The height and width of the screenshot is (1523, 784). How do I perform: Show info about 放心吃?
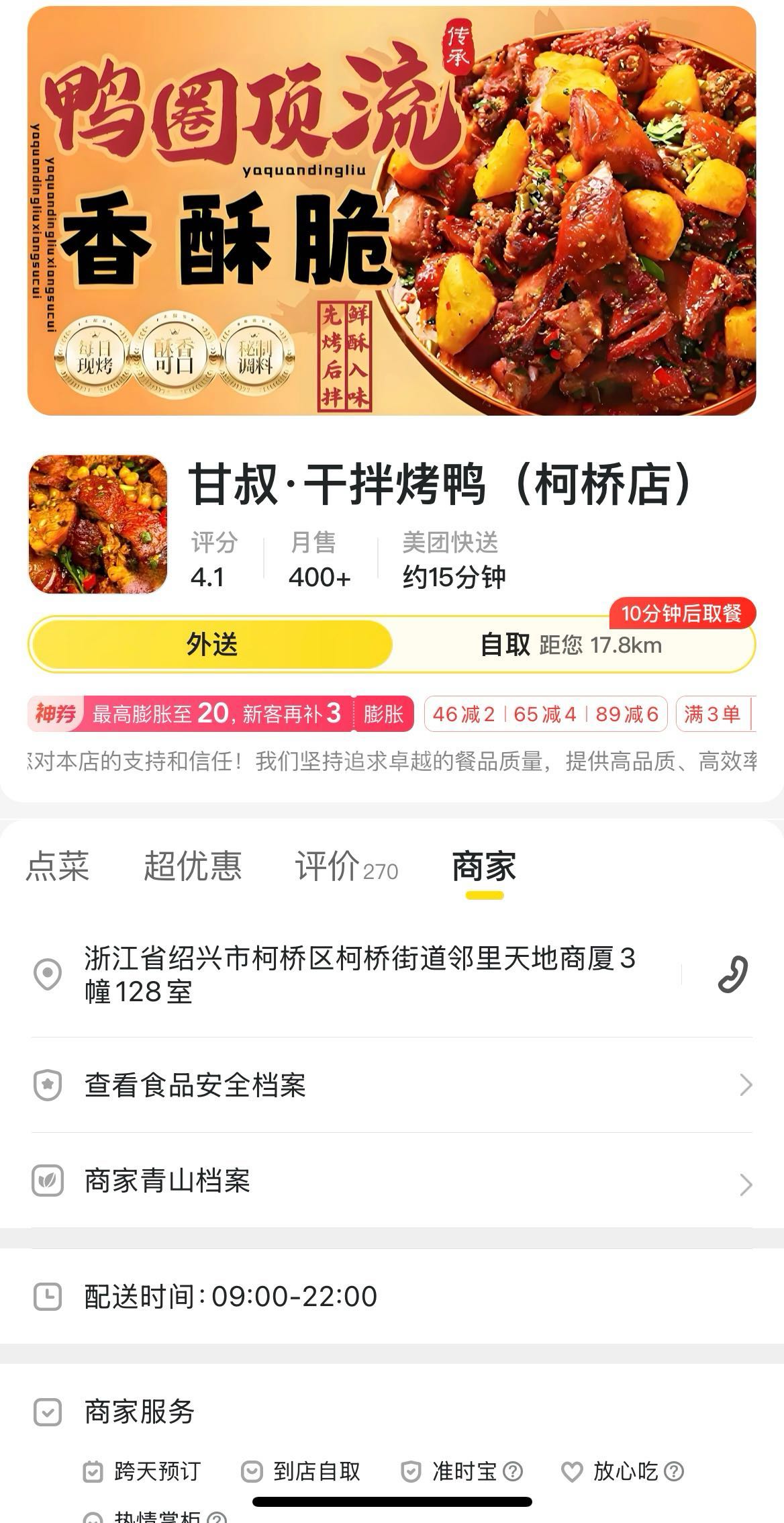tap(674, 1472)
